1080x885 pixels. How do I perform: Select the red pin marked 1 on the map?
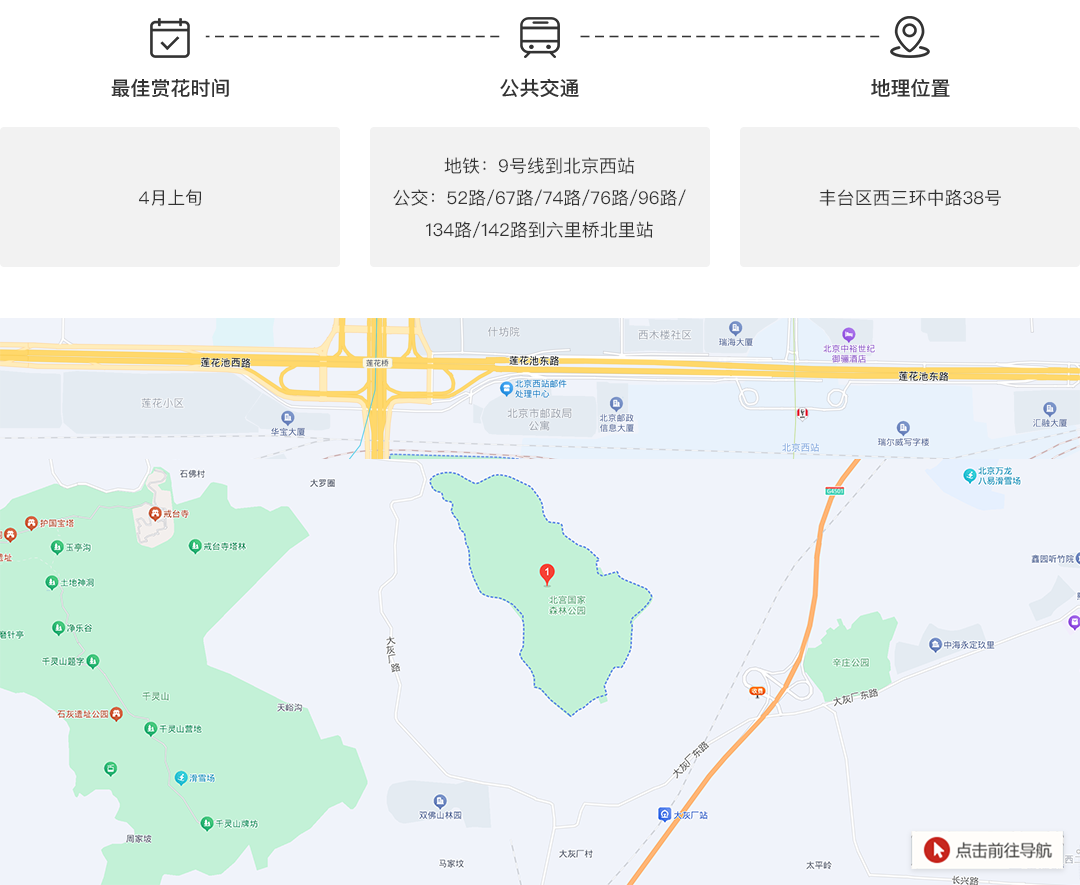click(x=547, y=574)
